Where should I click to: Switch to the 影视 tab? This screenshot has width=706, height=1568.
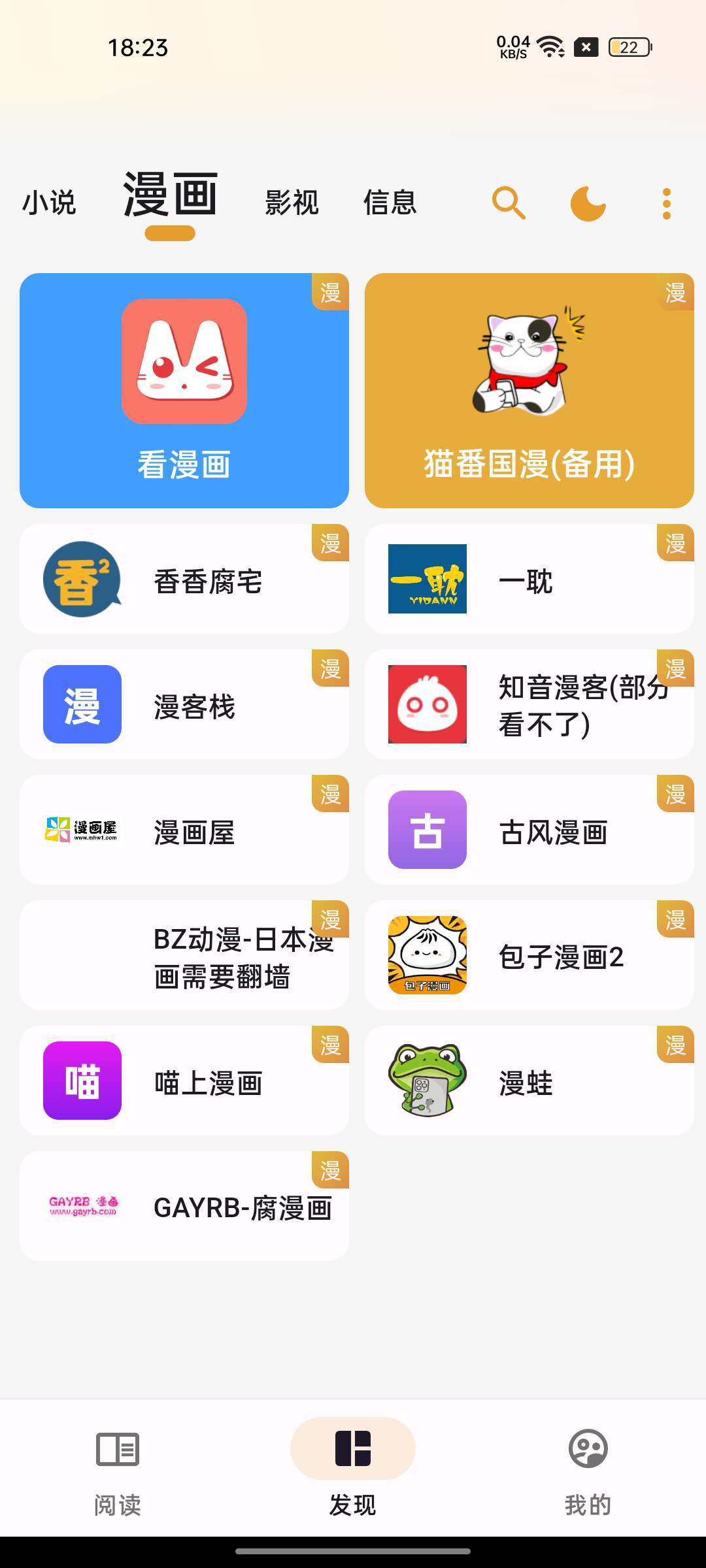coord(292,203)
